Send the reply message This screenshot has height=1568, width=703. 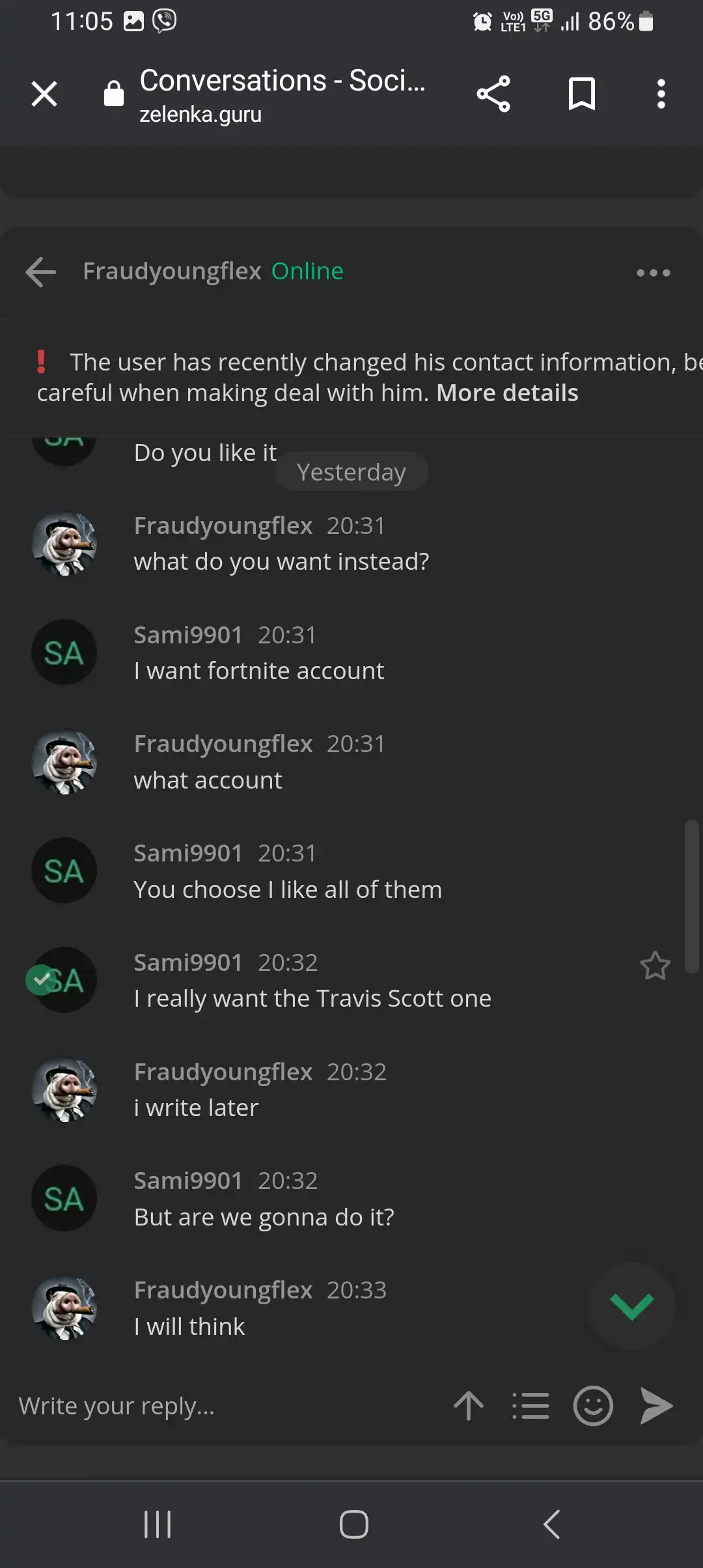point(656,1406)
